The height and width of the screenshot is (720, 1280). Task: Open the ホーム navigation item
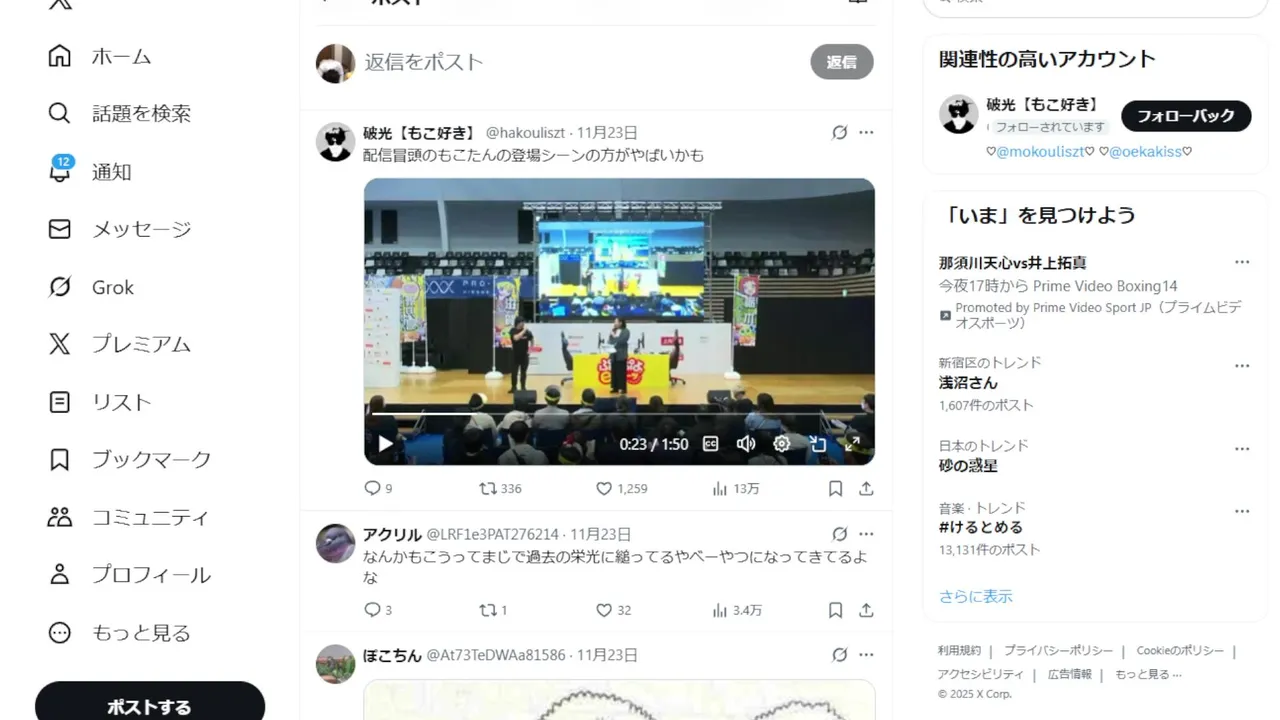coord(100,56)
